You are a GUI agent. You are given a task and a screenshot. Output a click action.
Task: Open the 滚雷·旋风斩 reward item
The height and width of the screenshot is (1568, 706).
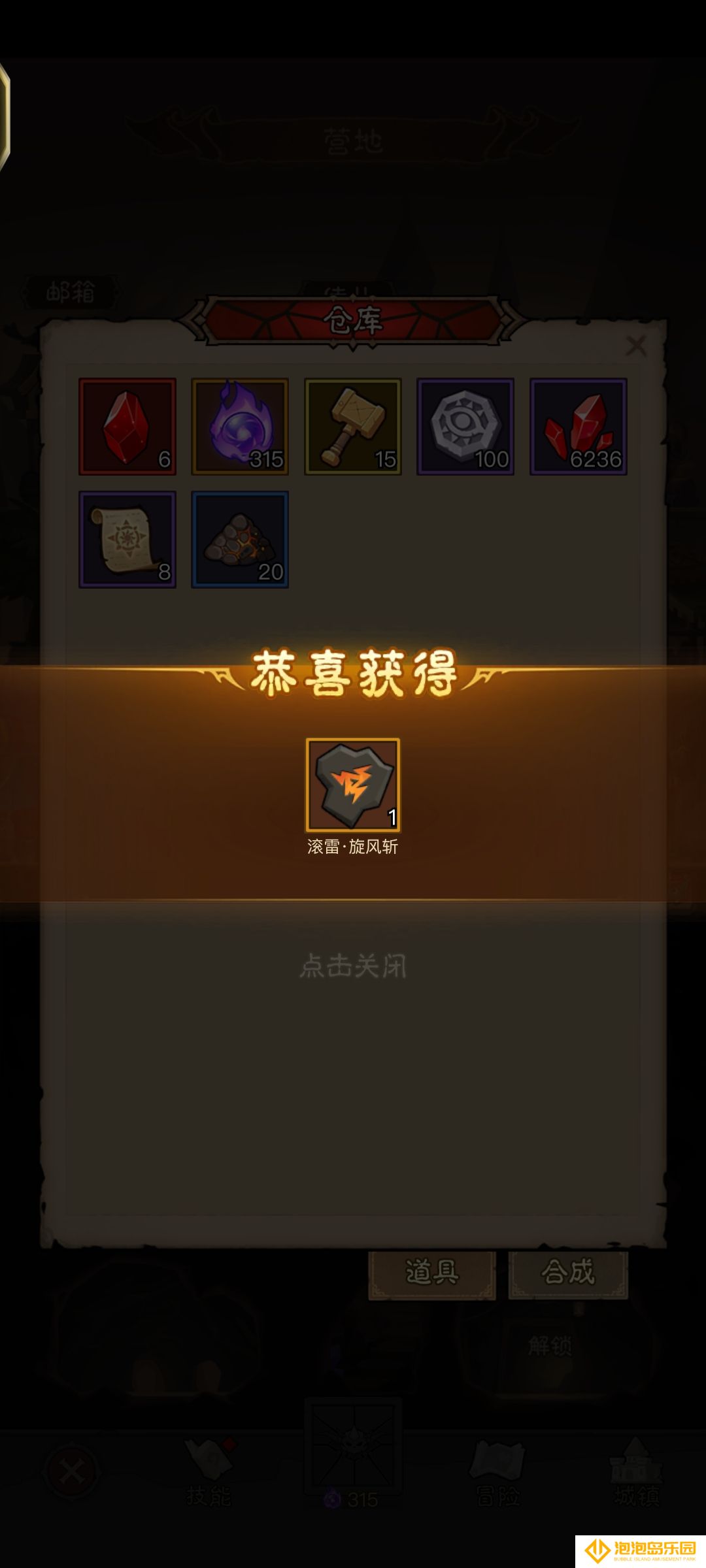pos(353,785)
